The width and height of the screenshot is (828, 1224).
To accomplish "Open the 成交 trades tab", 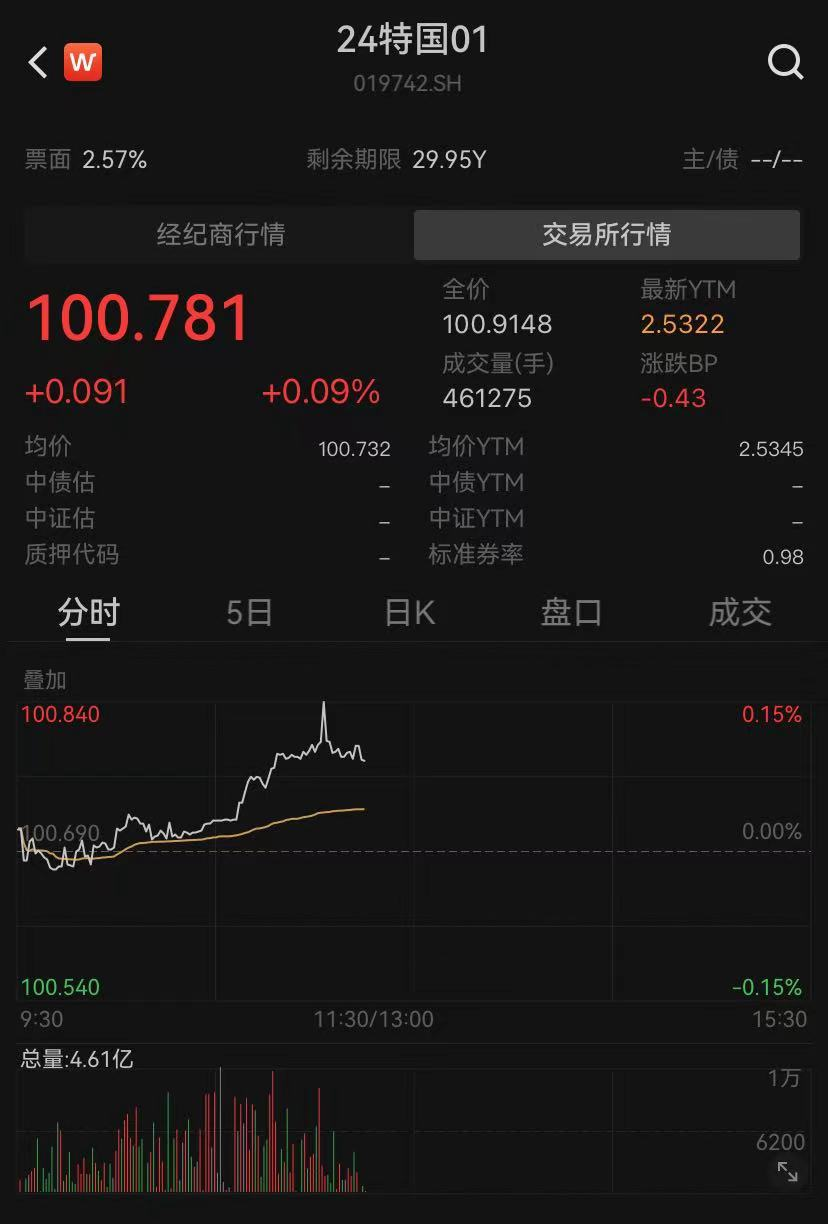I will pos(740,612).
